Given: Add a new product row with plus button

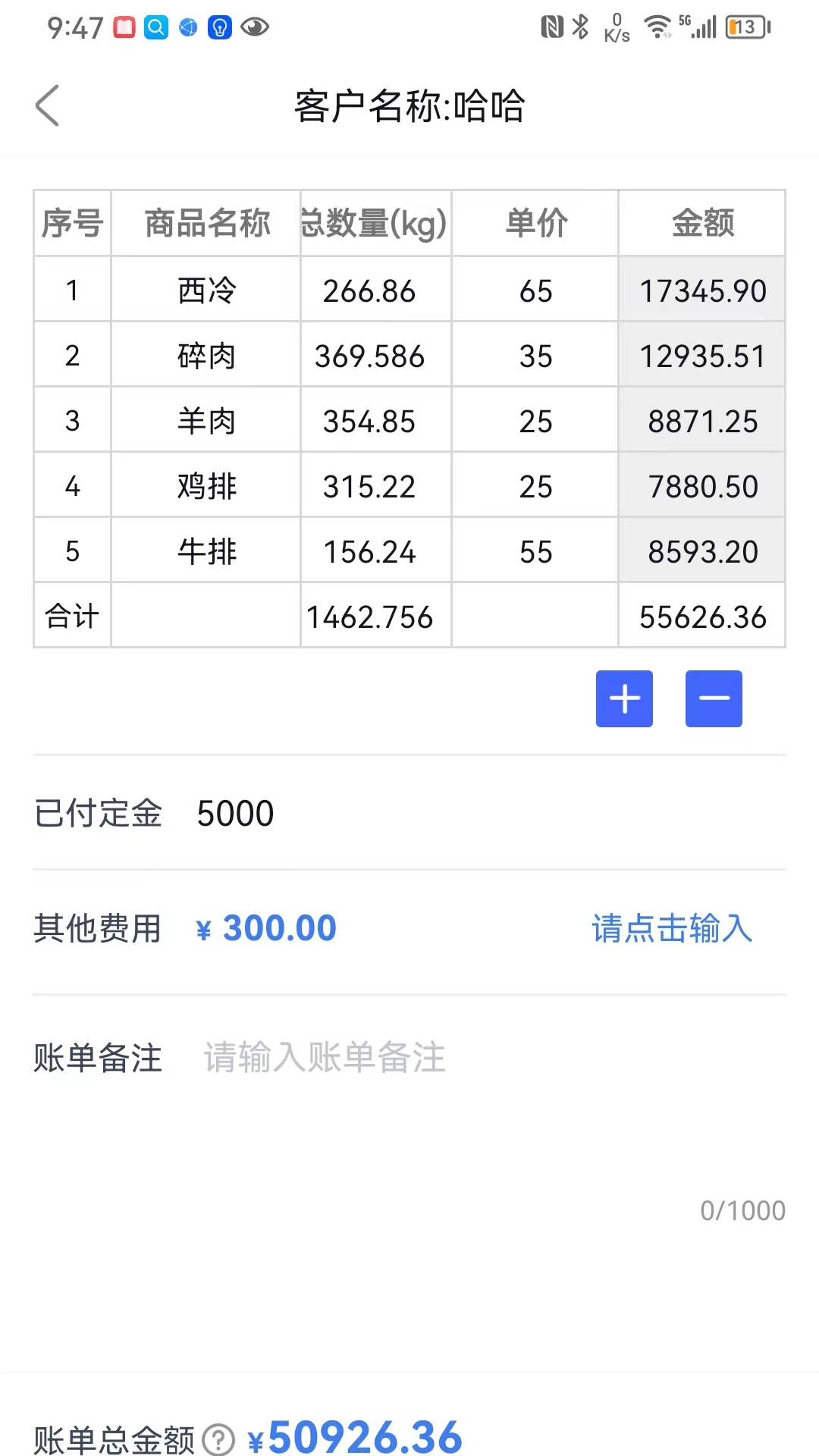Looking at the screenshot, I should tap(624, 698).
